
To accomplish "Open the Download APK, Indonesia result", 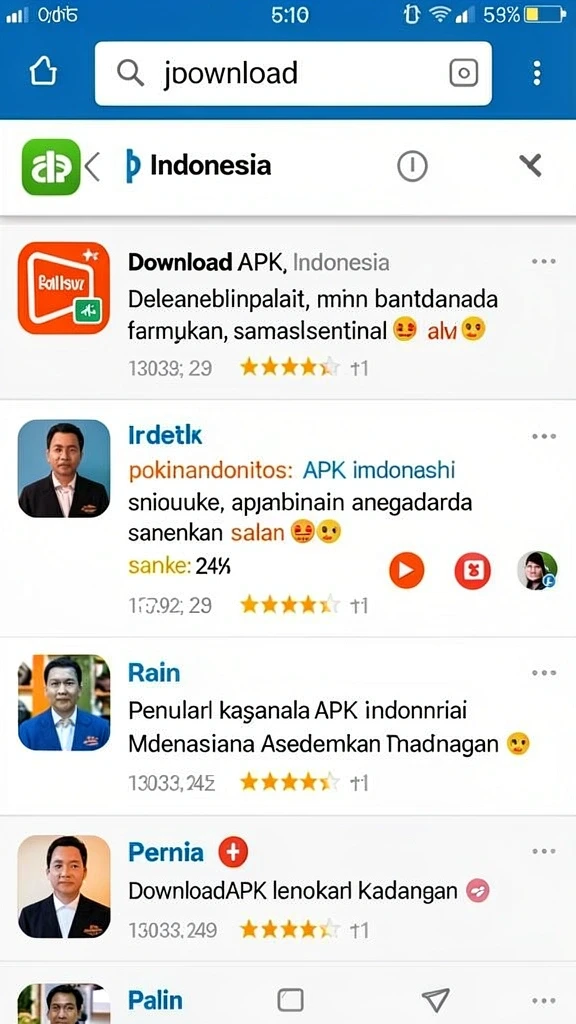I will (288, 312).
